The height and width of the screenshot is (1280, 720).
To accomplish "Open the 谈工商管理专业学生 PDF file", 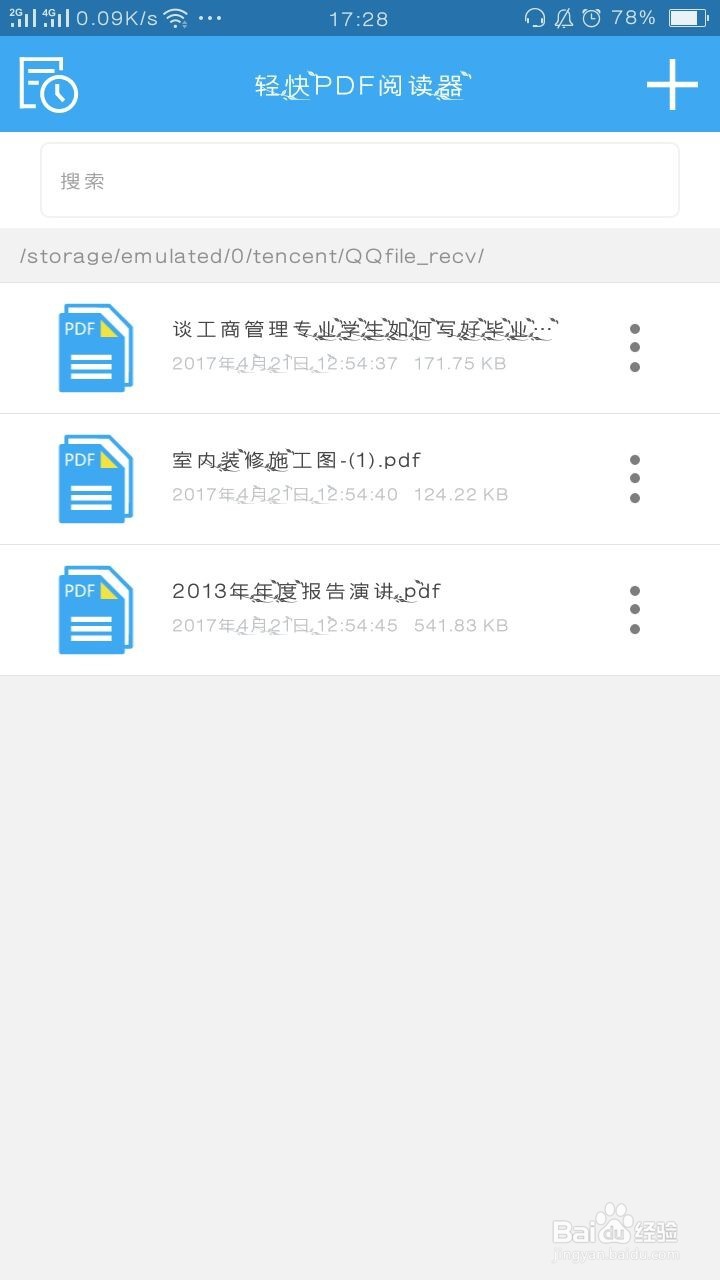I will (360, 348).
